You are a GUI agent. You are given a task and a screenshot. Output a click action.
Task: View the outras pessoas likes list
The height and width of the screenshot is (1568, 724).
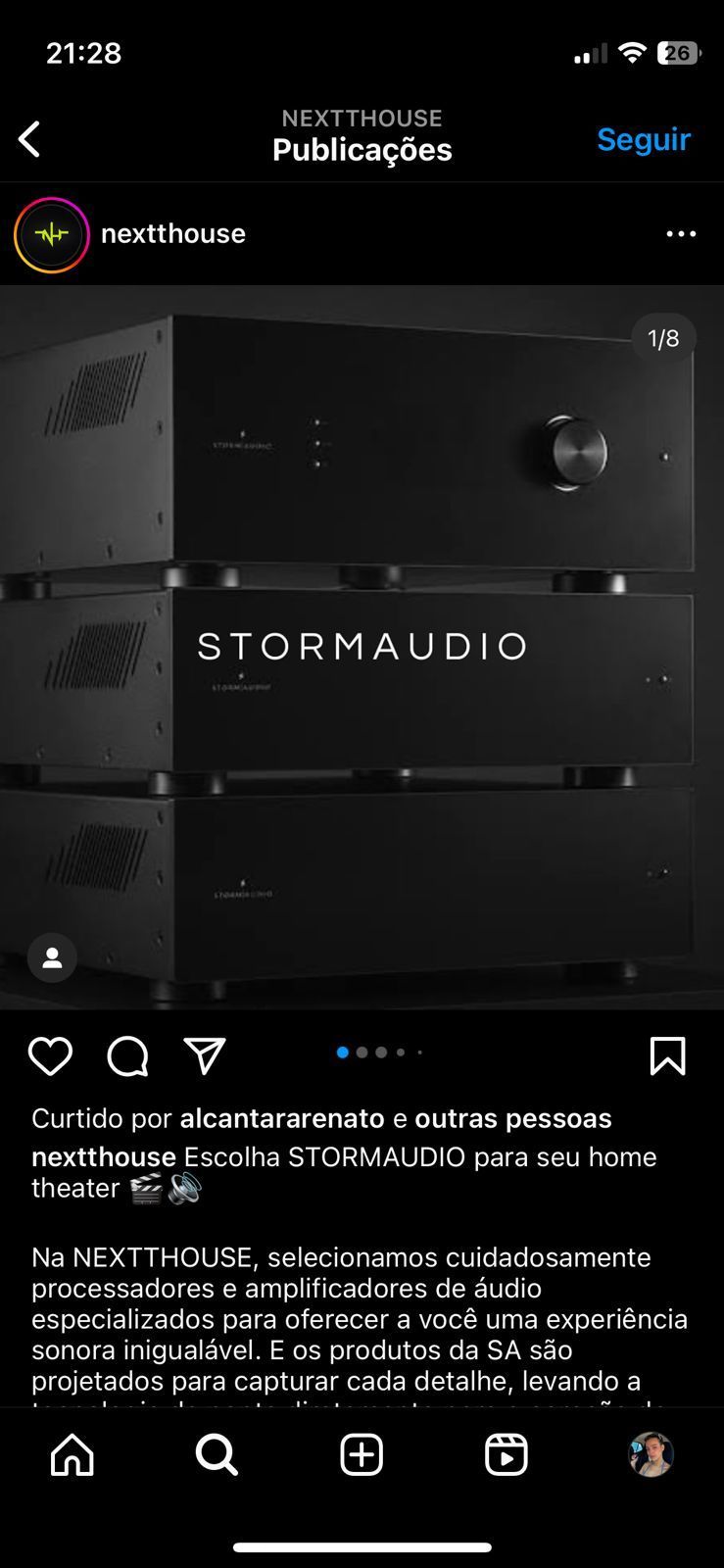(512, 1118)
